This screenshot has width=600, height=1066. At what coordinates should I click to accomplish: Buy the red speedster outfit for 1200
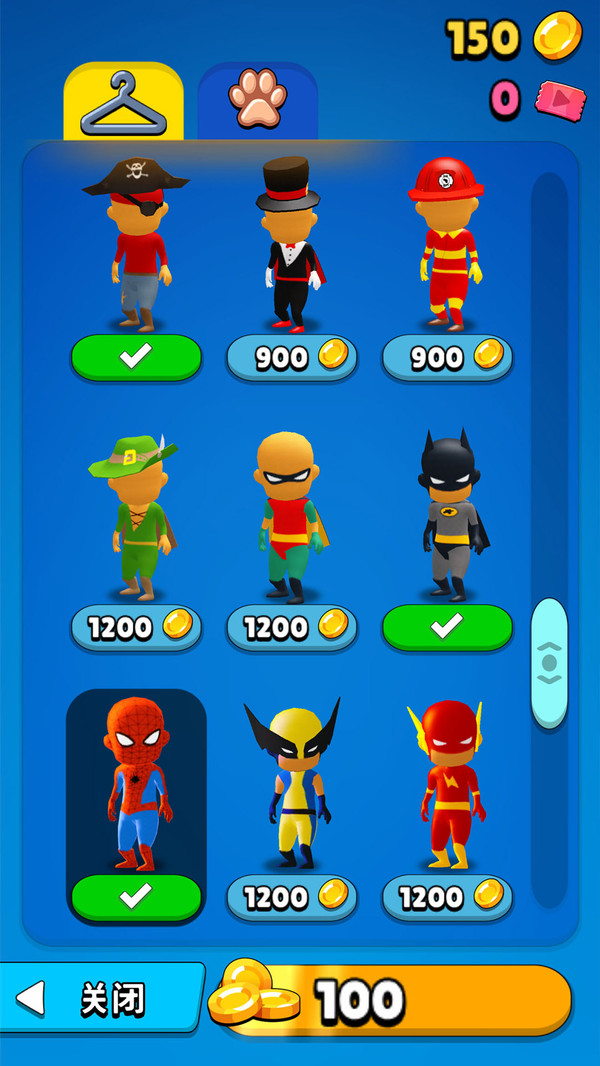[x=447, y=898]
